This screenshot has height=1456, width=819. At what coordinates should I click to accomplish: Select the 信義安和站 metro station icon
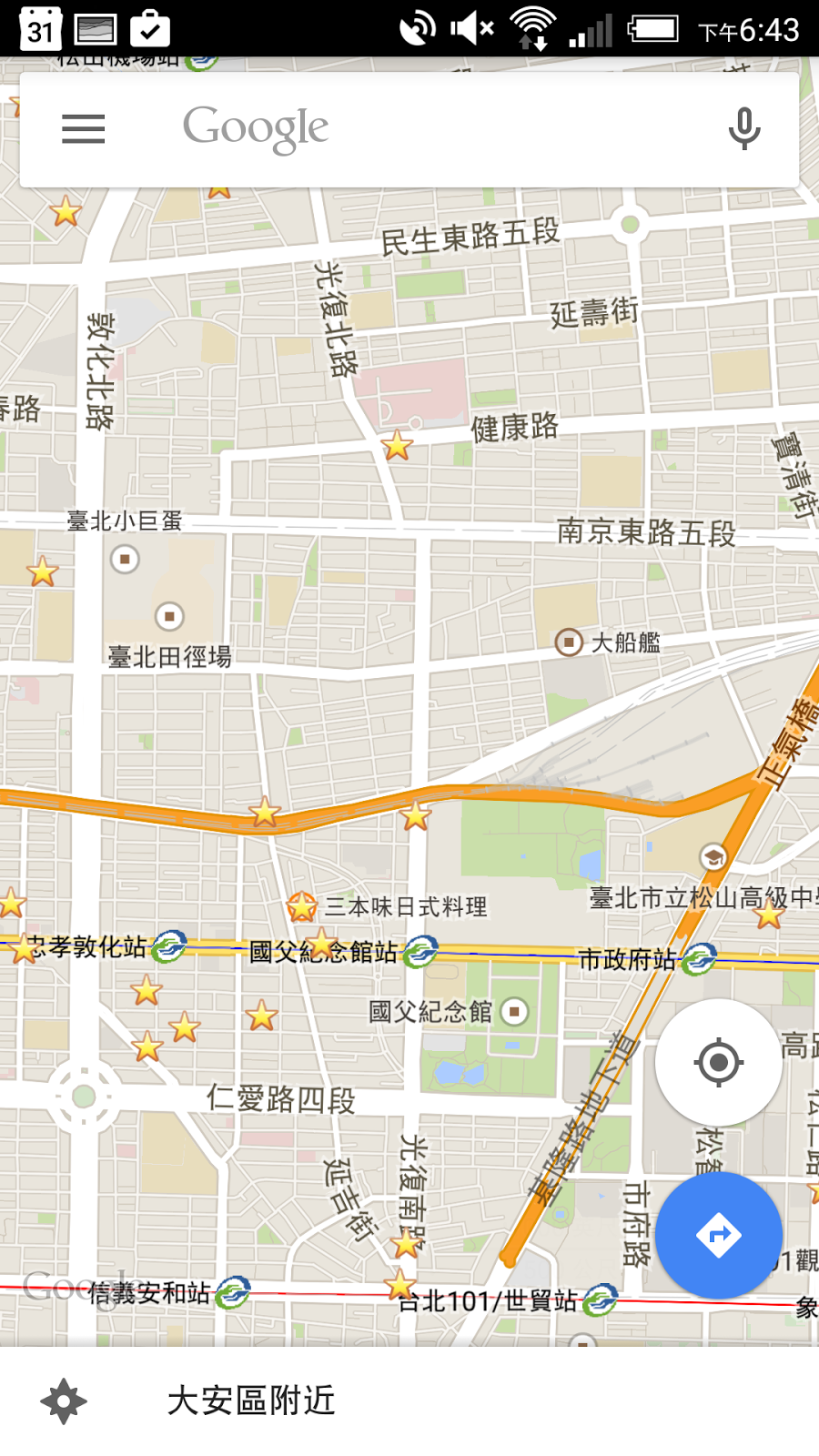pyautogui.click(x=233, y=1292)
